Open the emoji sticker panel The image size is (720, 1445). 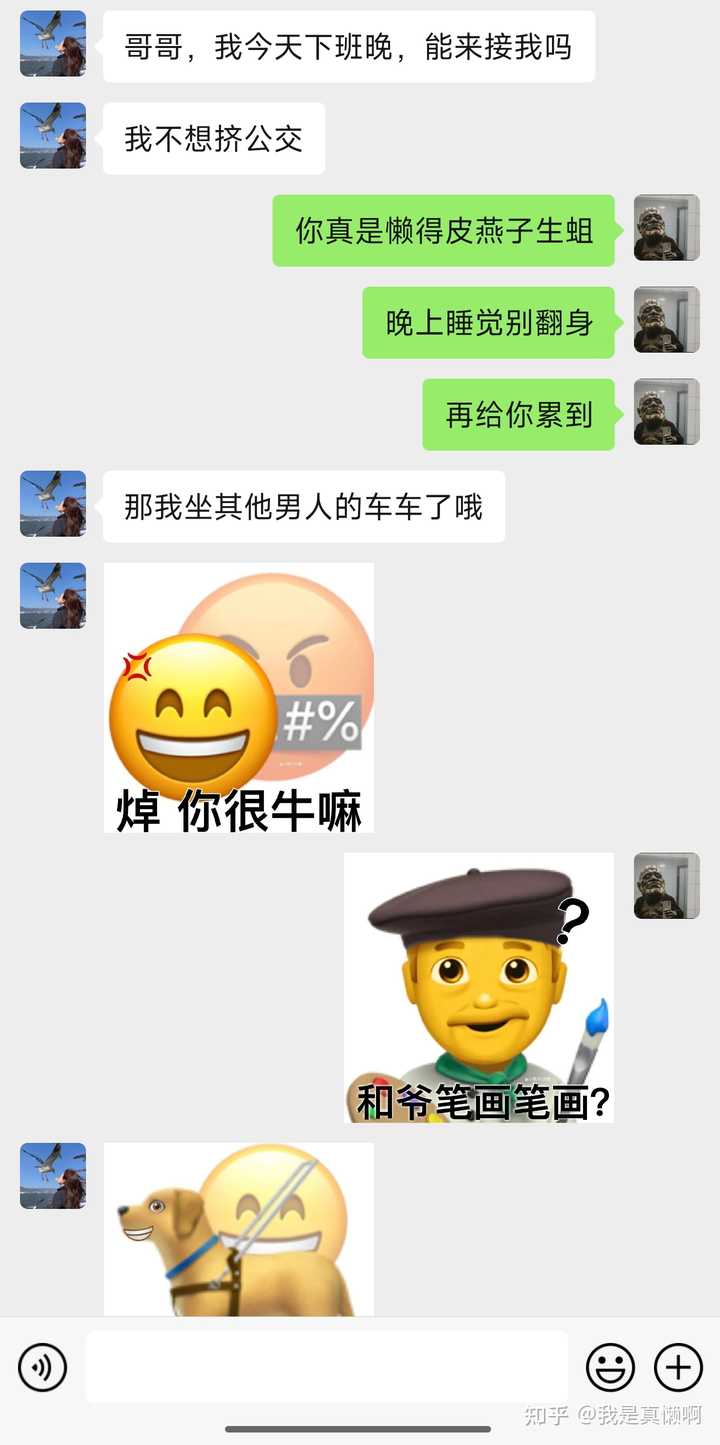point(610,1367)
